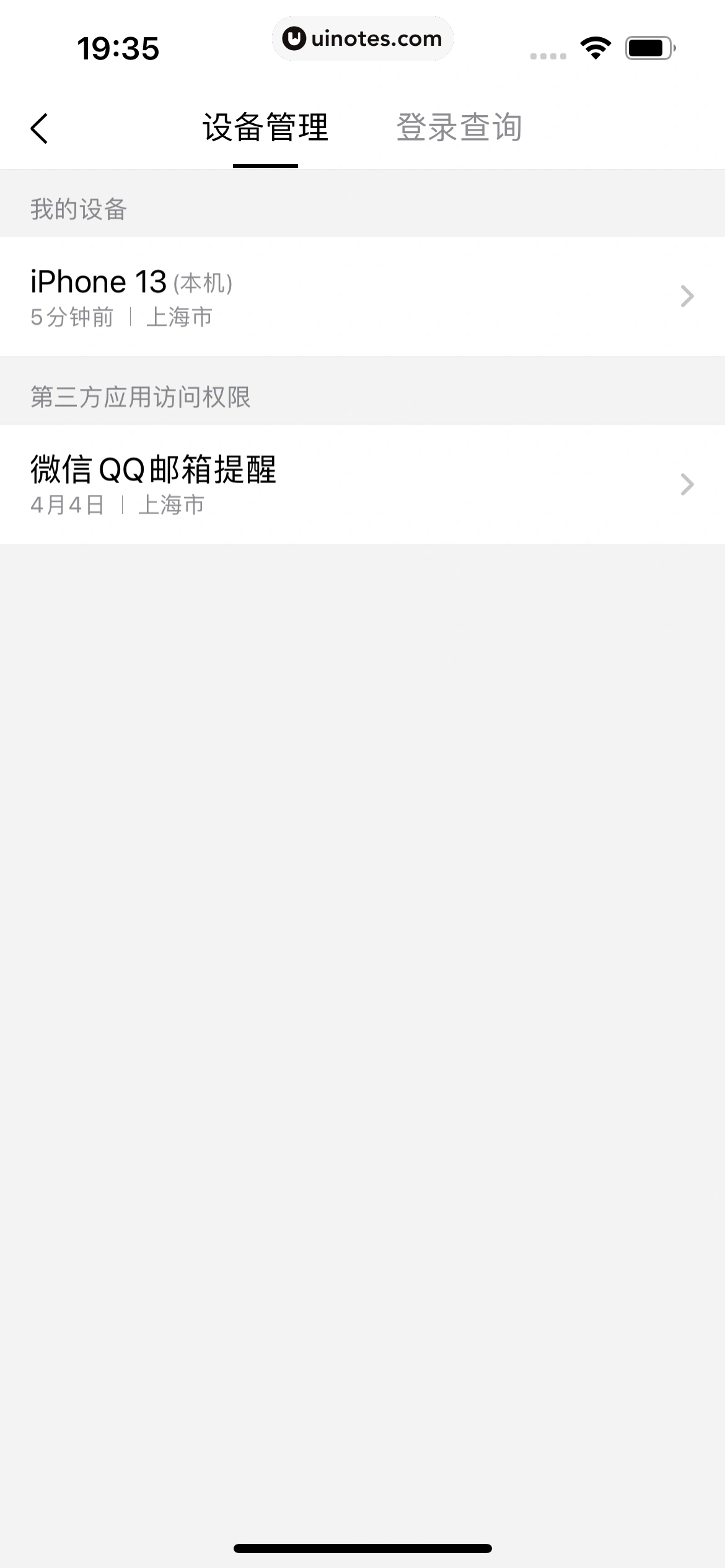
Task: Tap the 5分钟前 上海市 status text
Action: [121, 317]
